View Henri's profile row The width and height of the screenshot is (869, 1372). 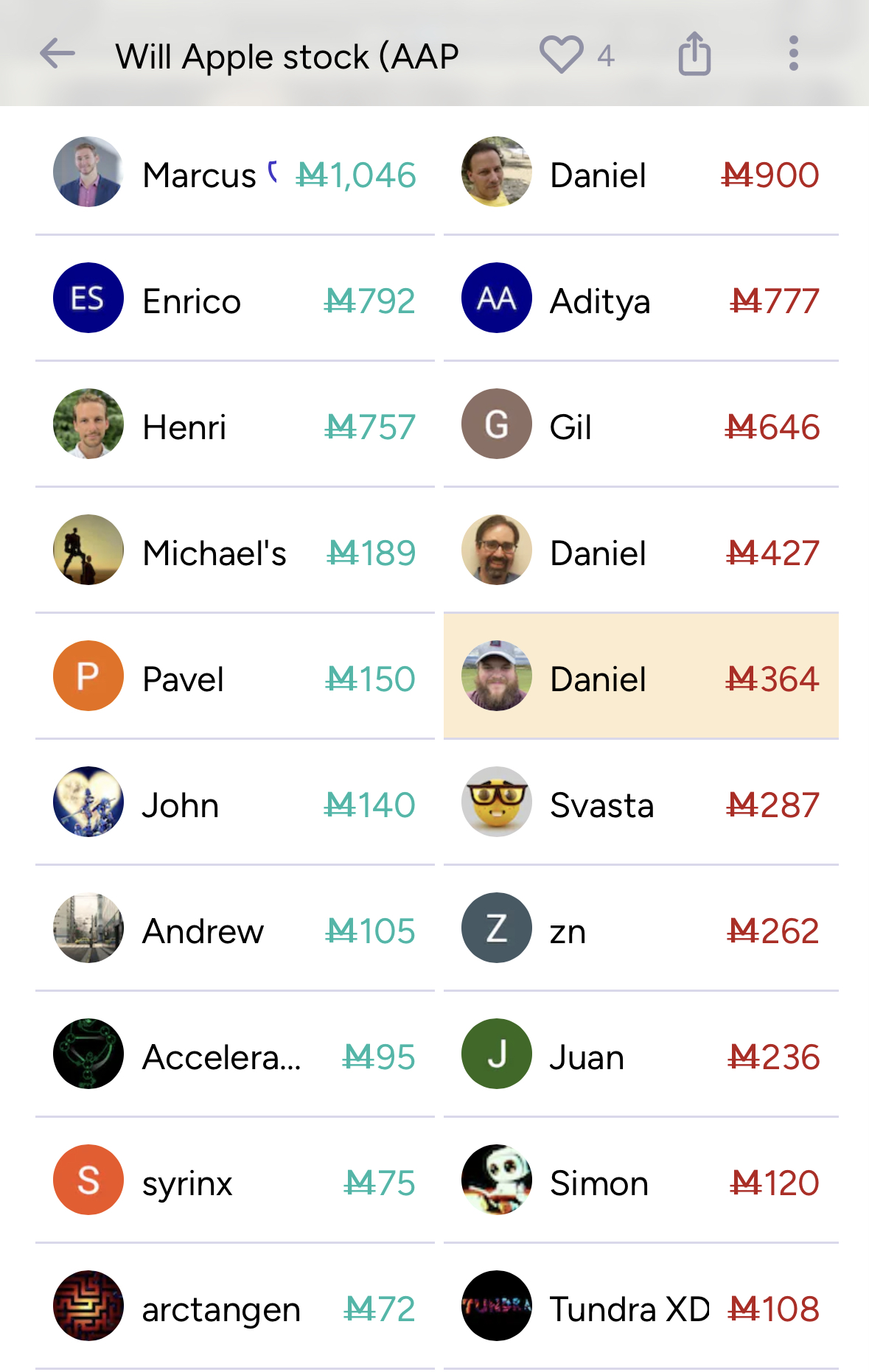click(x=234, y=426)
